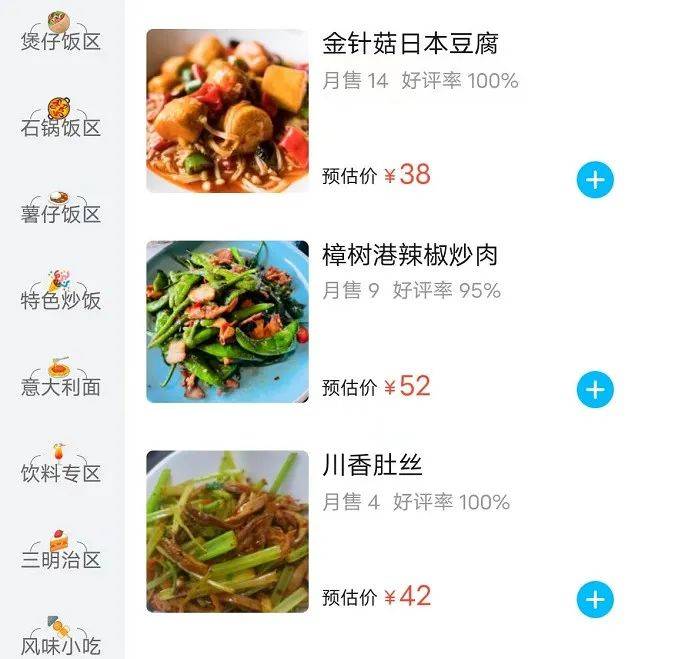
Task: Go to the 特色炒饭 category
Action: click(61, 290)
